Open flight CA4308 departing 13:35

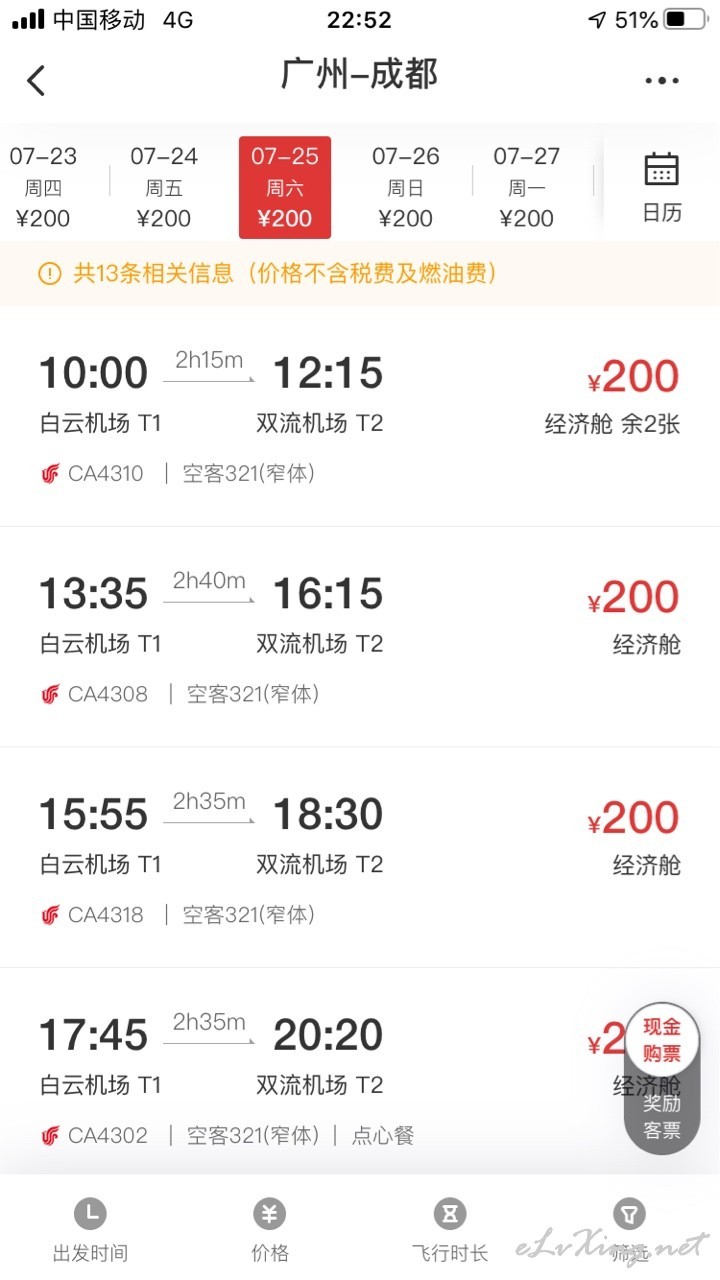[360, 637]
